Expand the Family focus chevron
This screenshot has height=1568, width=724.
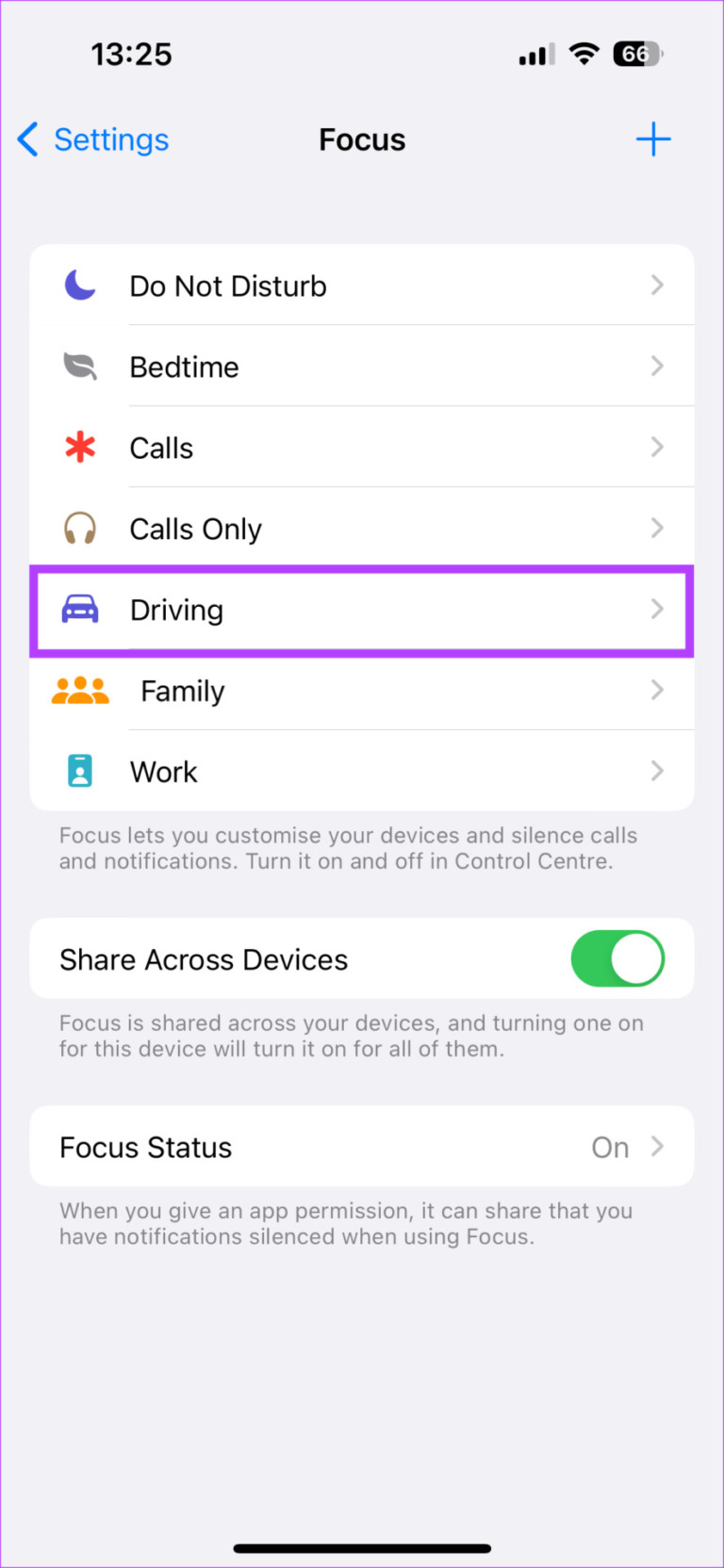657,690
